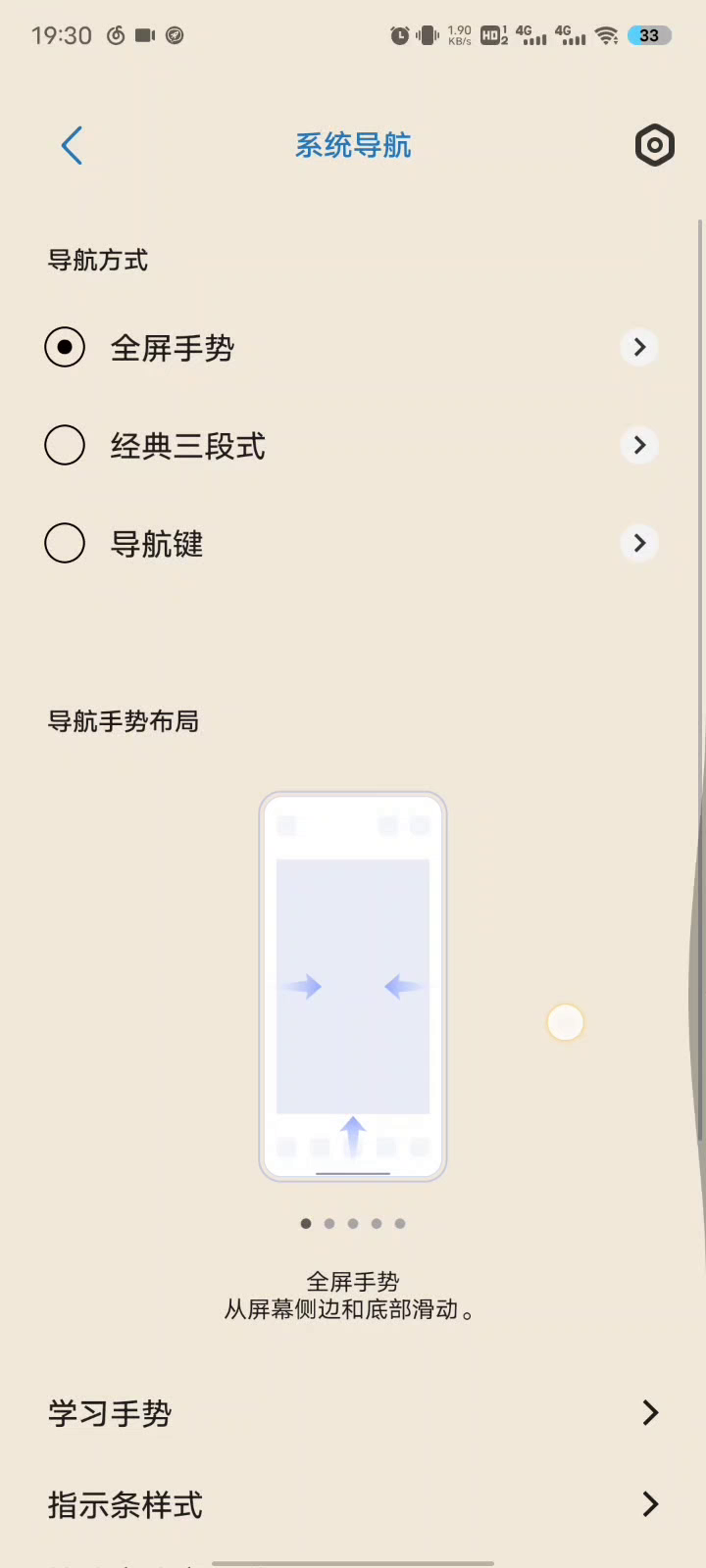Choose the 导航键 radio button
Image resolution: width=706 pixels, height=1568 pixels.
65,543
